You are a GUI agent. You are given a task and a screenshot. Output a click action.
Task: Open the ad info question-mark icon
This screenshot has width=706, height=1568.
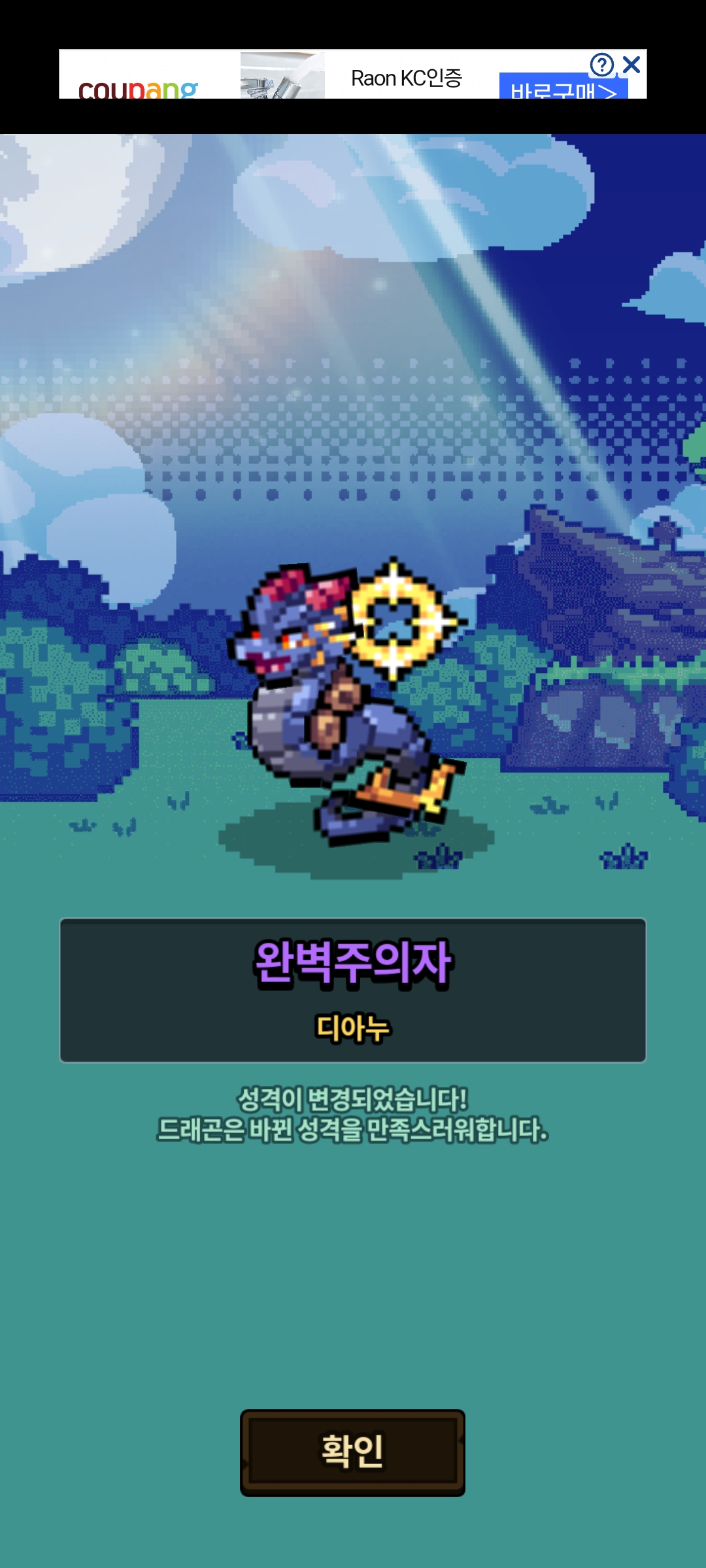coord(601,65)
